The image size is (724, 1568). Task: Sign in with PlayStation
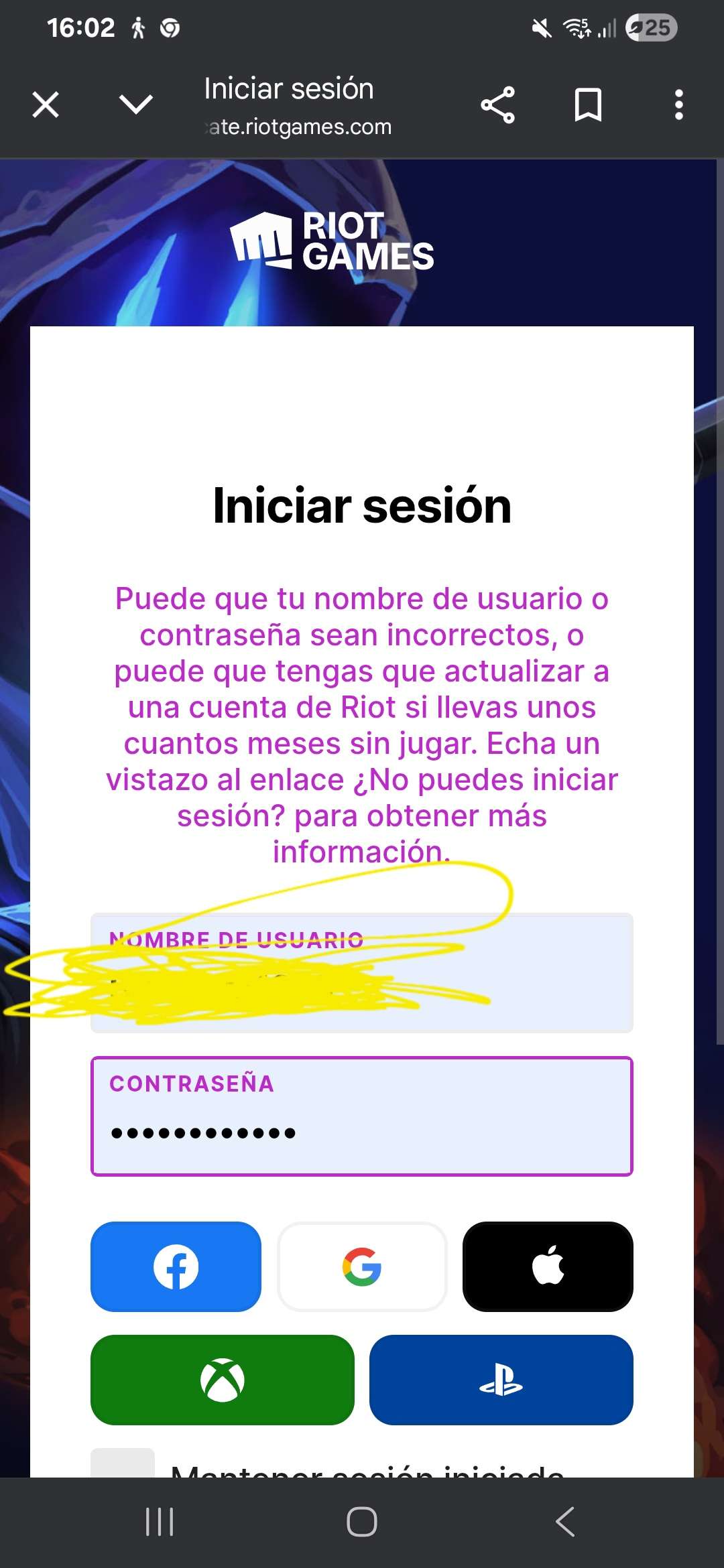click(x=501, y=1380)
